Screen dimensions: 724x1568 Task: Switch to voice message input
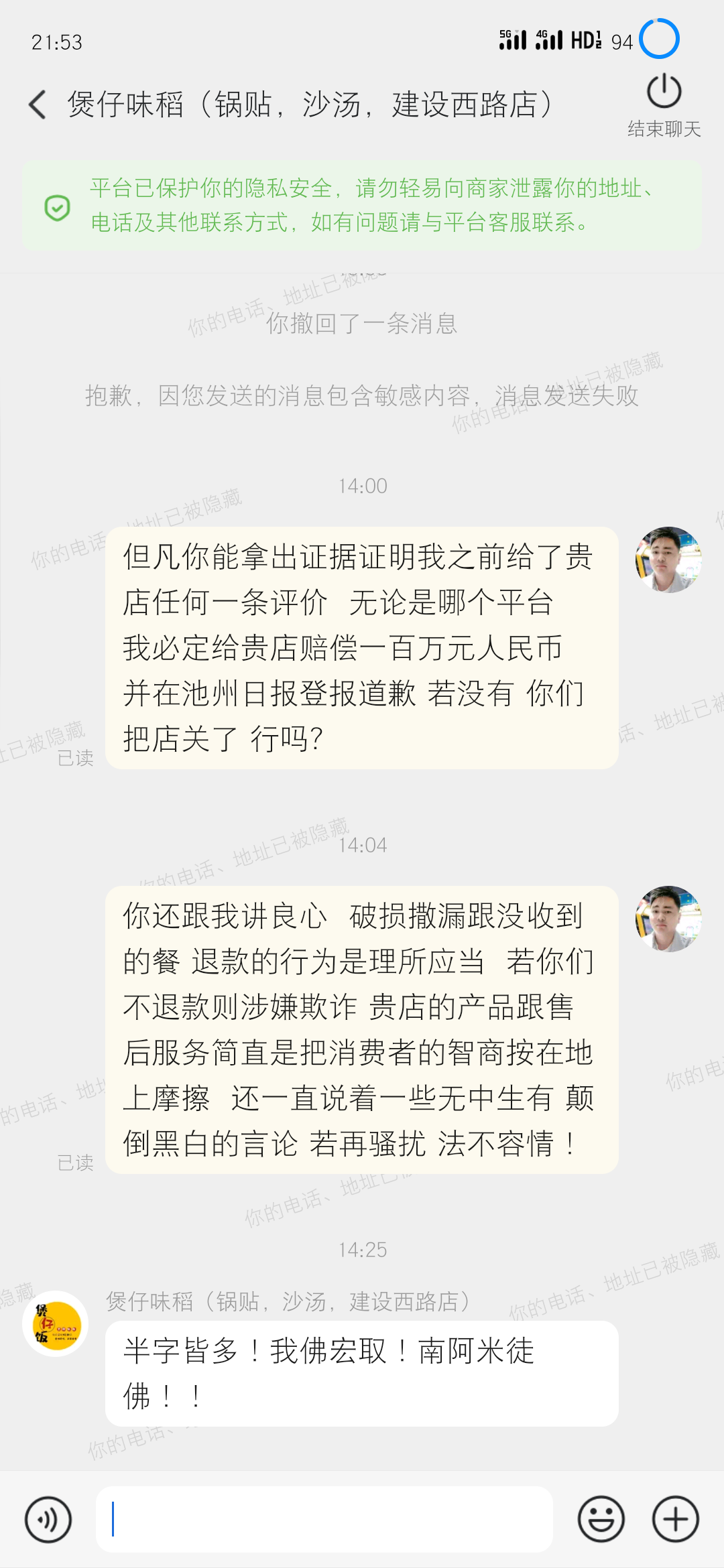[48, 1519]
